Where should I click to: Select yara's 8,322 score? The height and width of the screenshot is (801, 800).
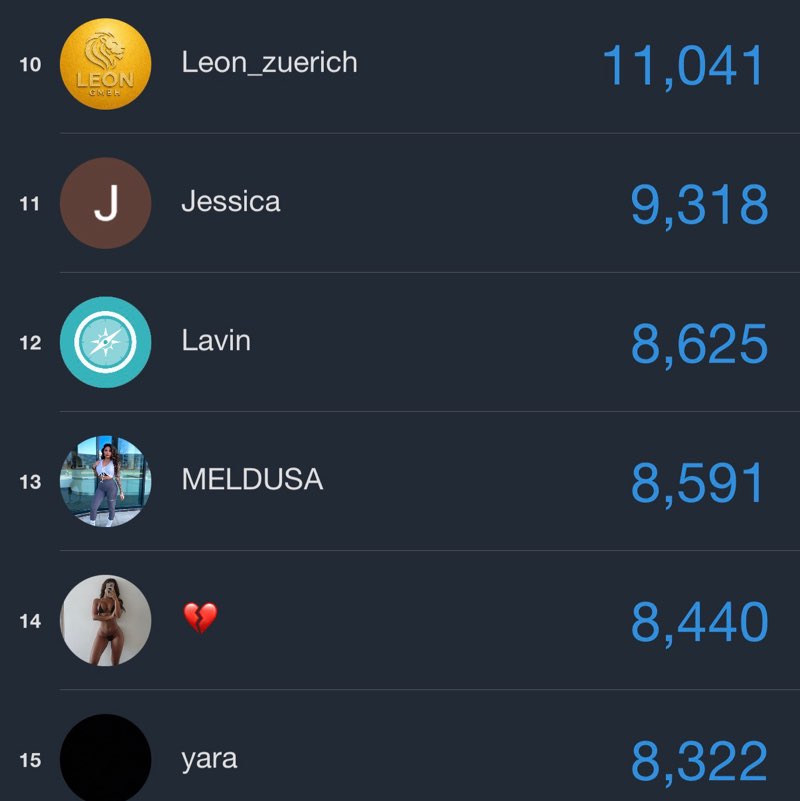coord(700,759)
